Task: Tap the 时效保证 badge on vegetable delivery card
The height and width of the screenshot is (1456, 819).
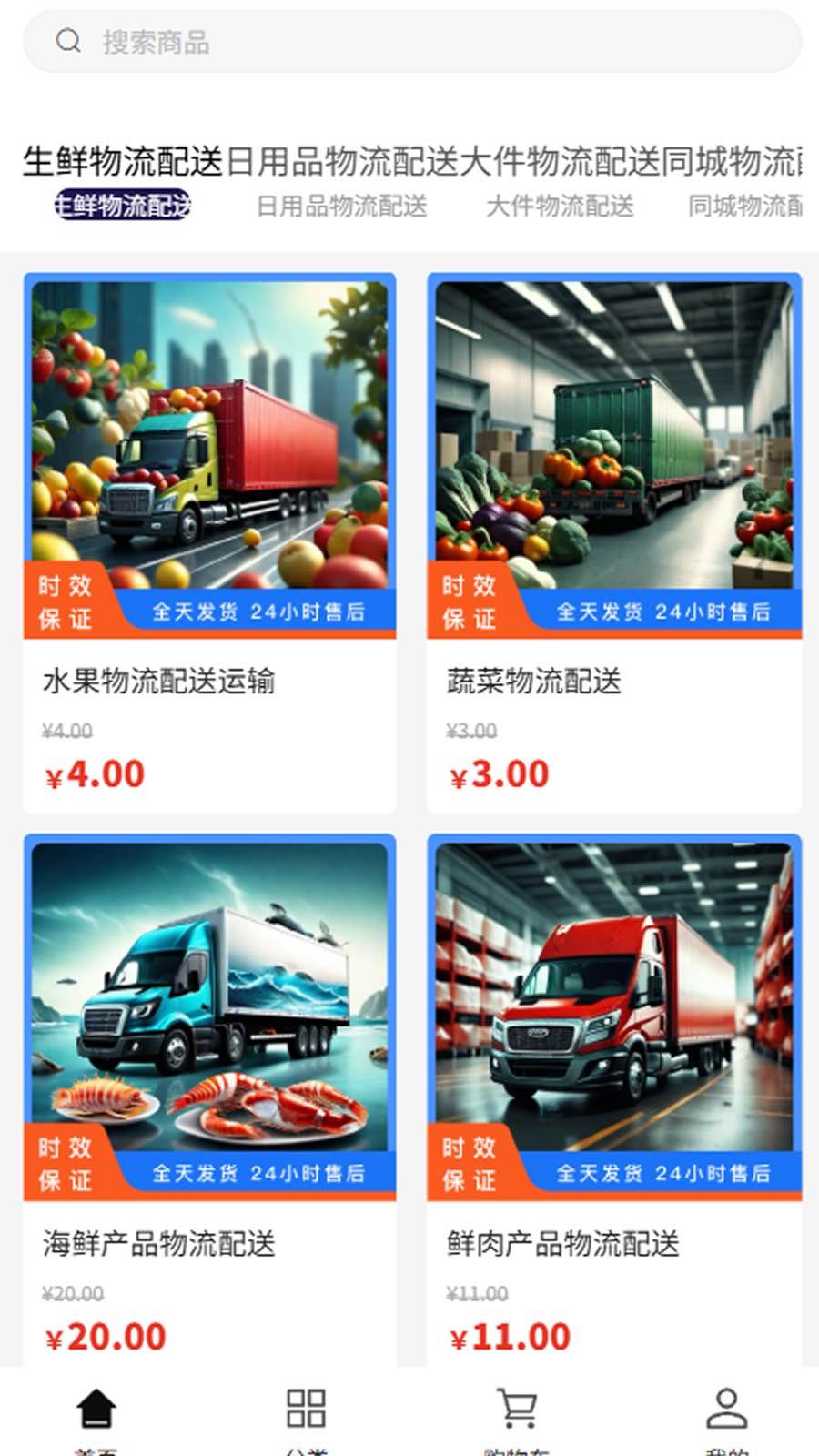Action: (469, 603)
